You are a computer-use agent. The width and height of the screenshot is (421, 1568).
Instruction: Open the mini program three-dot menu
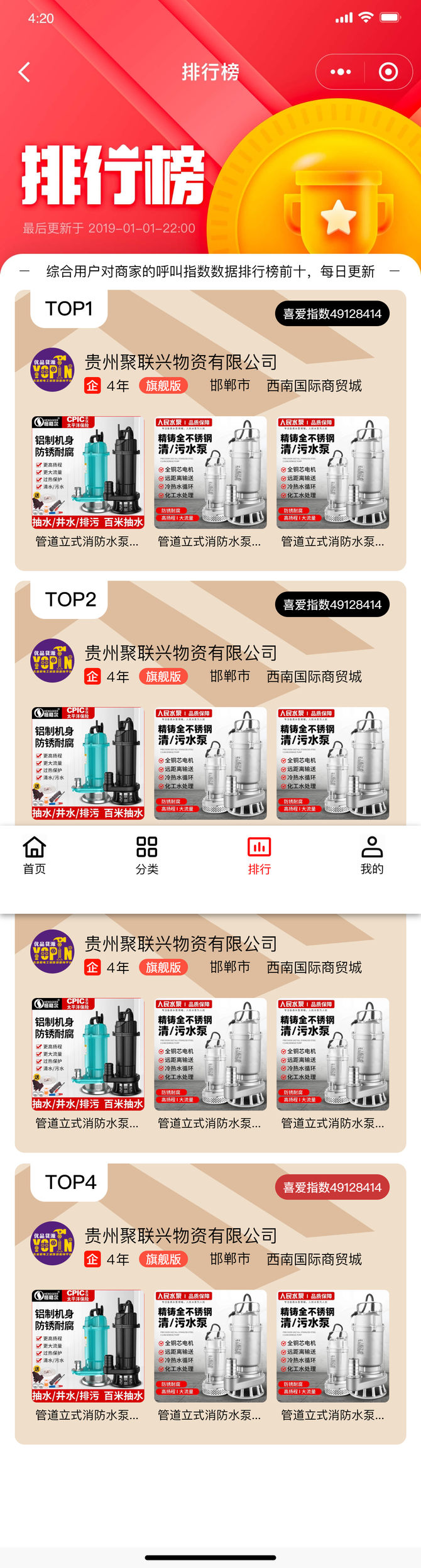pyautogui.click(x=341, y=72)
